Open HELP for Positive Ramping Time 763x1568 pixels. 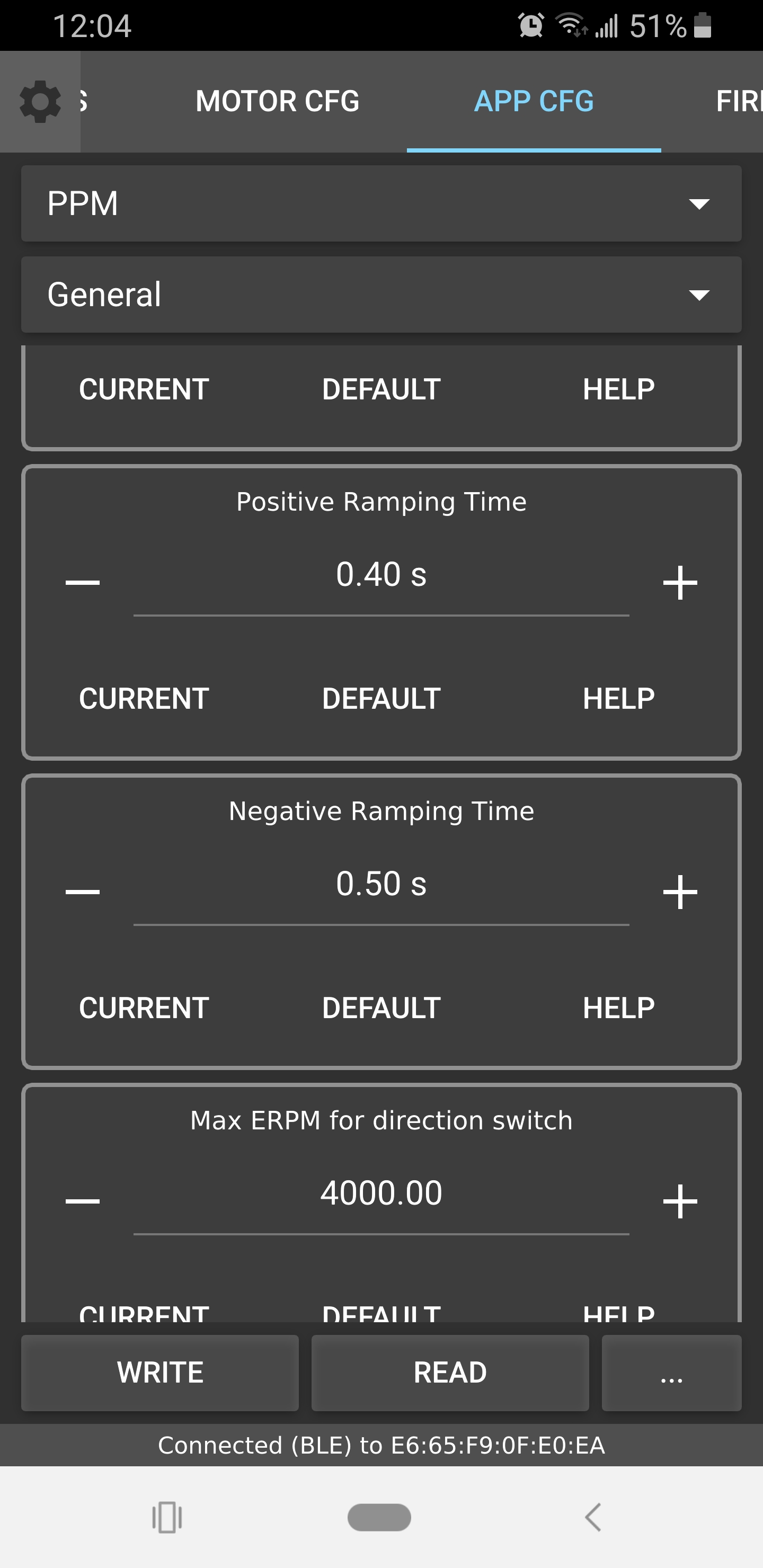click(x=618, y=698)
